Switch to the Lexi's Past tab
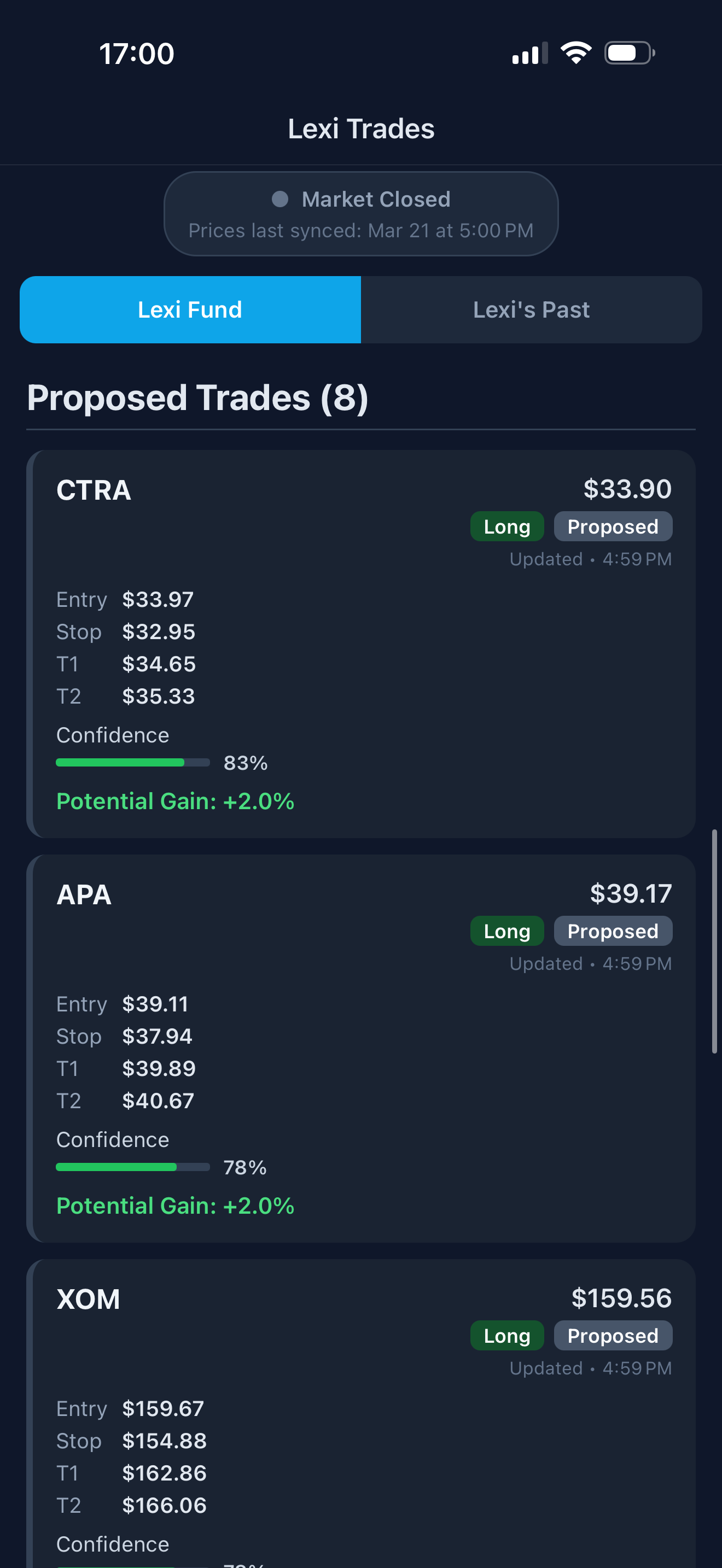Viewport: 722px width, 1568px height. click(530, 309)
